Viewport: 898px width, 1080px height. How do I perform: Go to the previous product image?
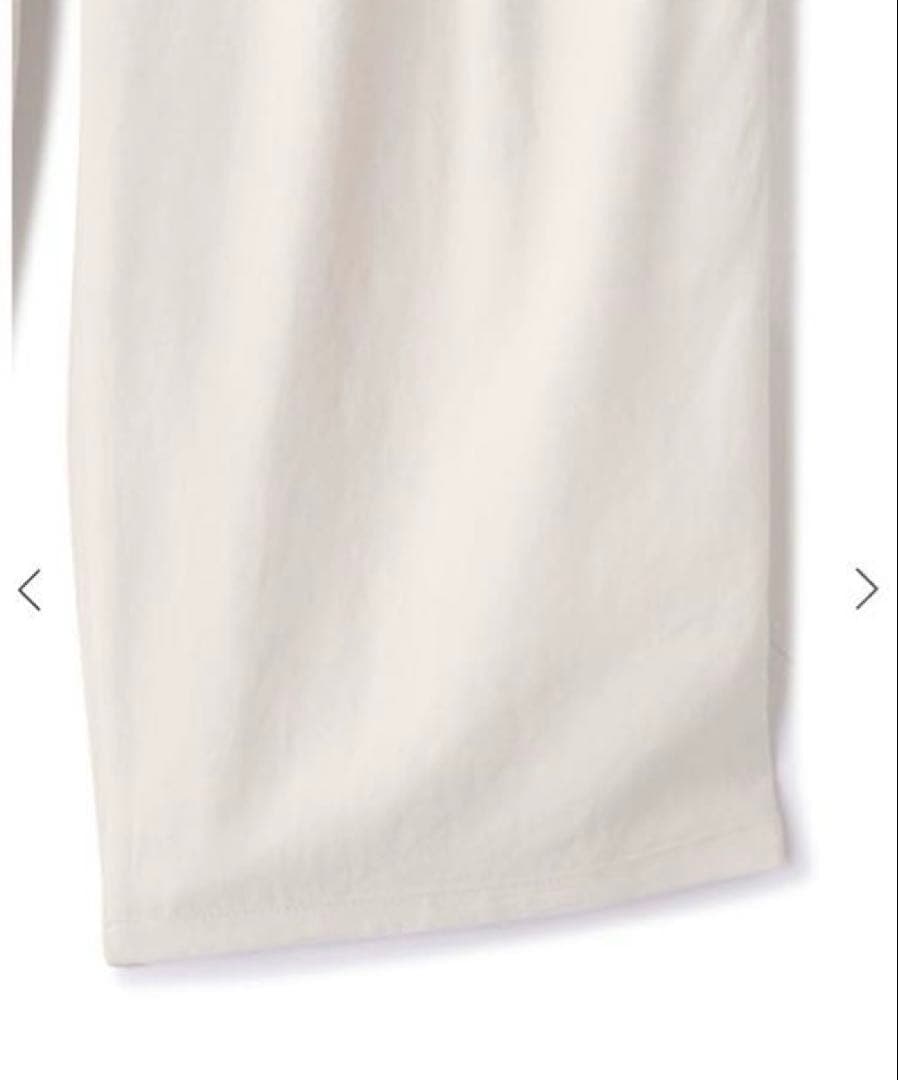coord(30,589)
